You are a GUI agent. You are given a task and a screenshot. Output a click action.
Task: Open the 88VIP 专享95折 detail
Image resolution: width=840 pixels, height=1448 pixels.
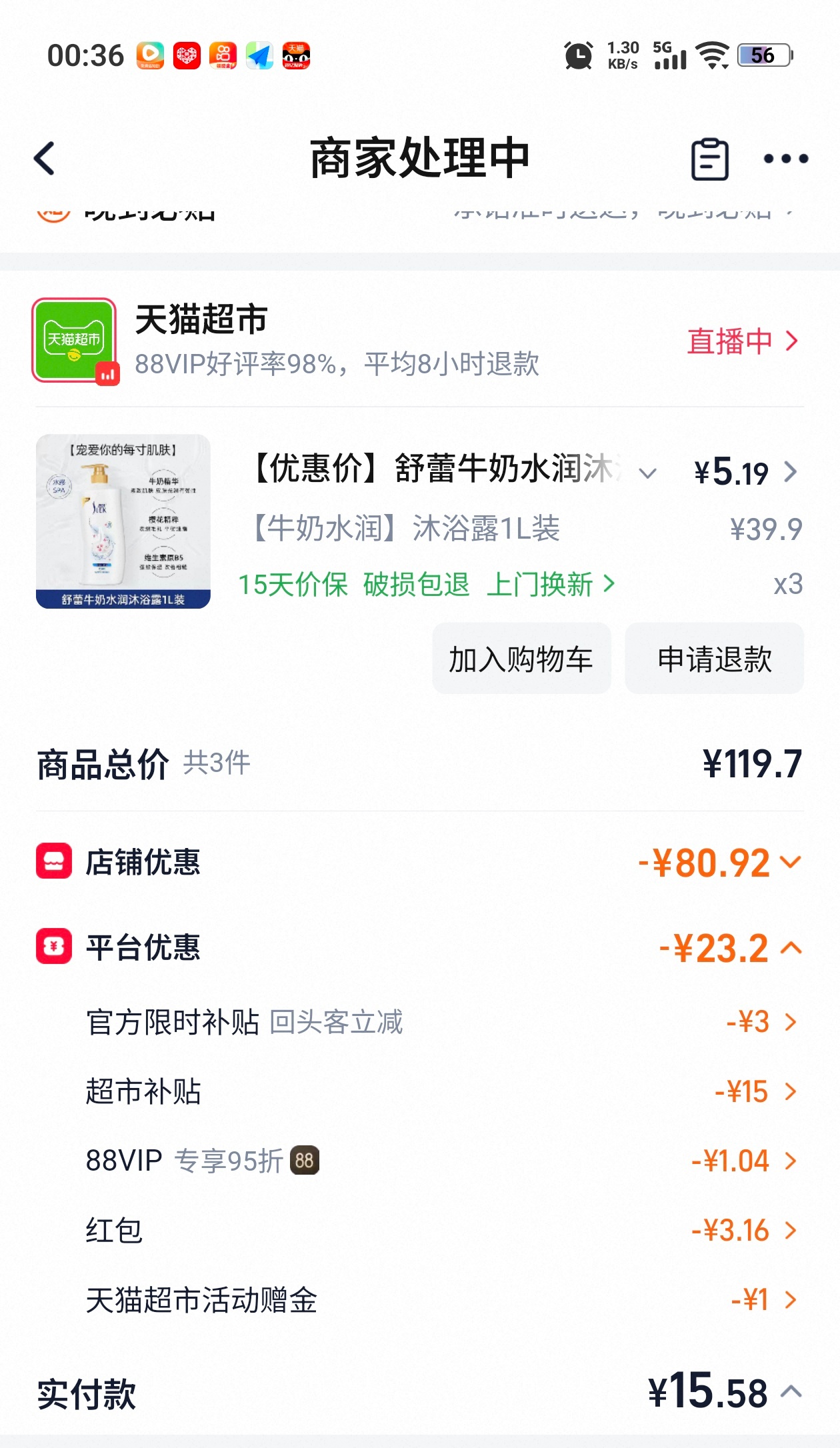click(x=745, y=1161)
